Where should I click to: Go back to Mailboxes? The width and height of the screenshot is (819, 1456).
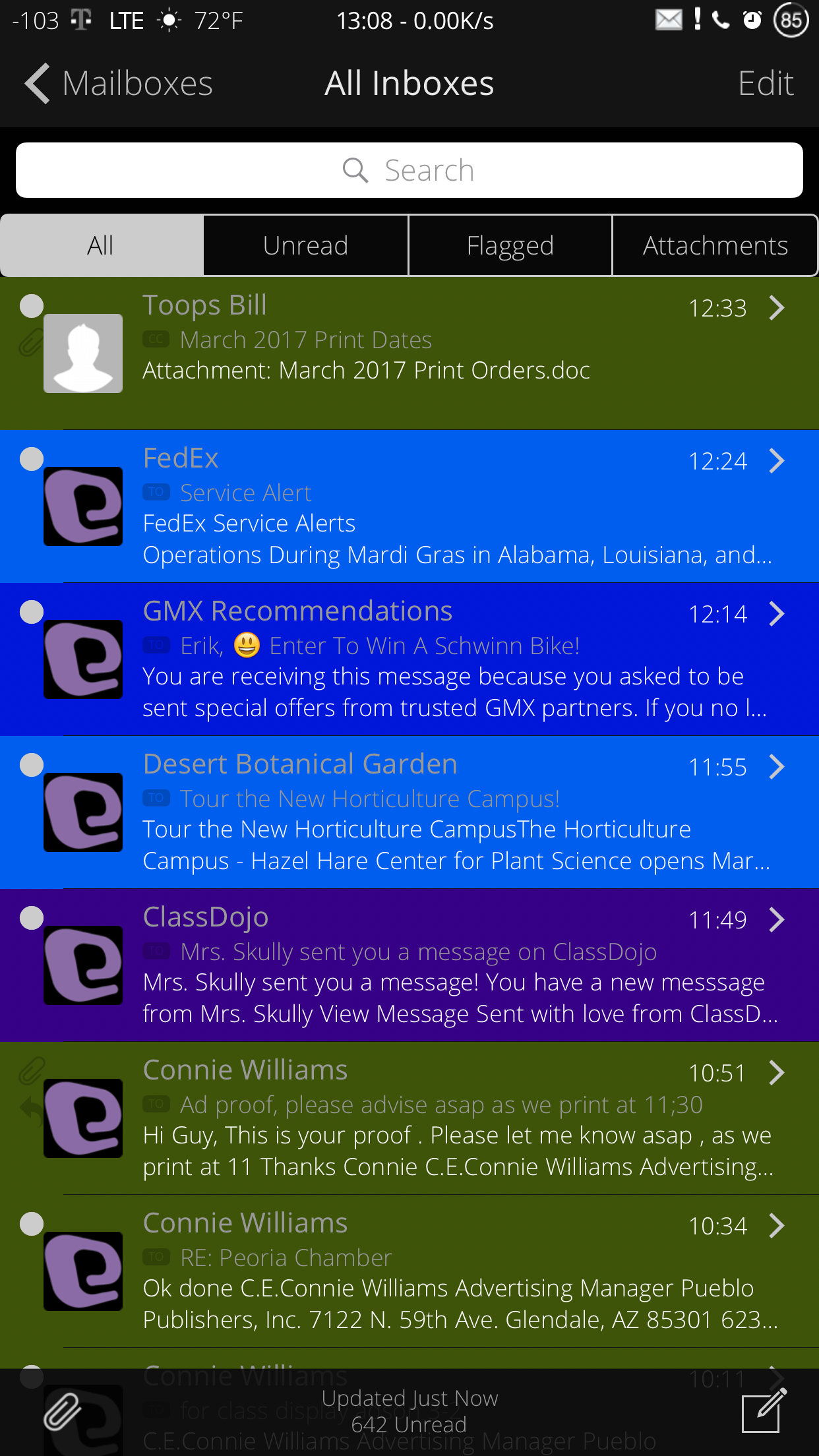pyautogui.click(x=119, y=84)
